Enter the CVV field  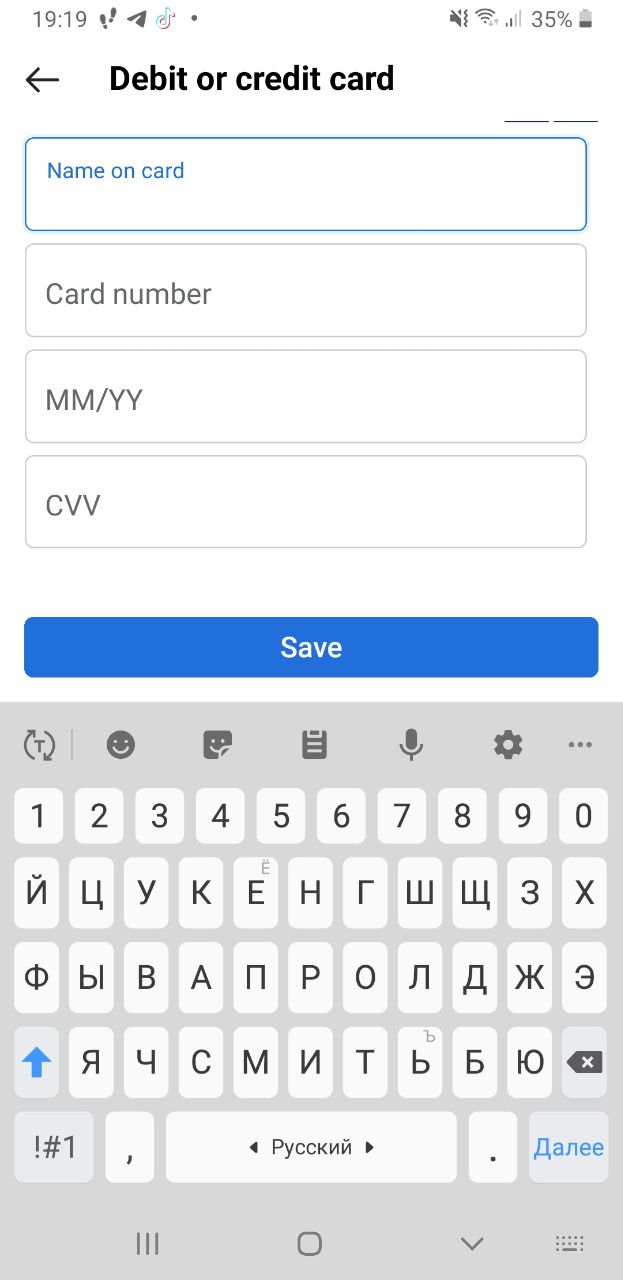[305, 502]
